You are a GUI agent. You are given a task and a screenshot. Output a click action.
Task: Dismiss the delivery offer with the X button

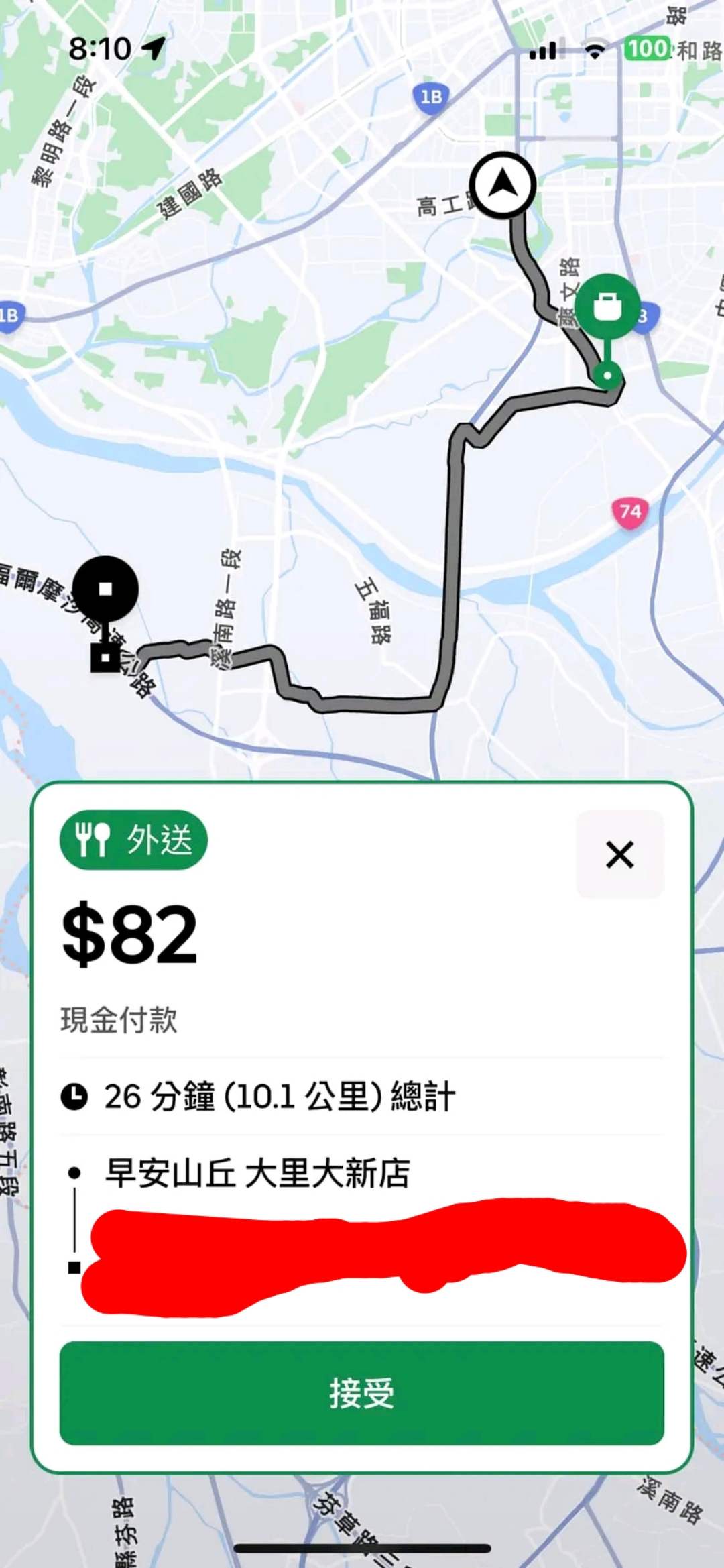click(619, 854)
